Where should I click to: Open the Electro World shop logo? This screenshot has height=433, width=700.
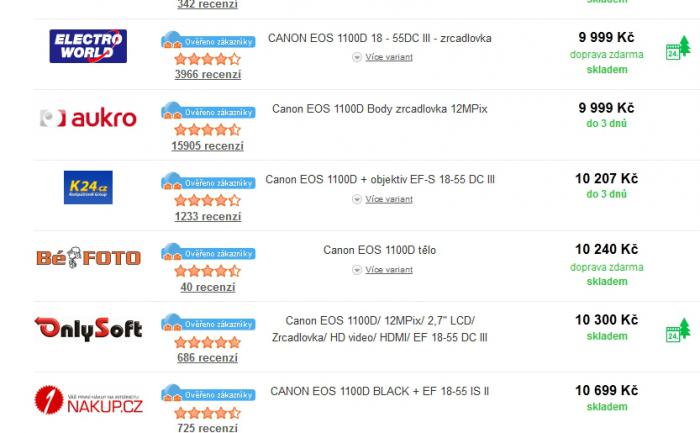(88, 47)
